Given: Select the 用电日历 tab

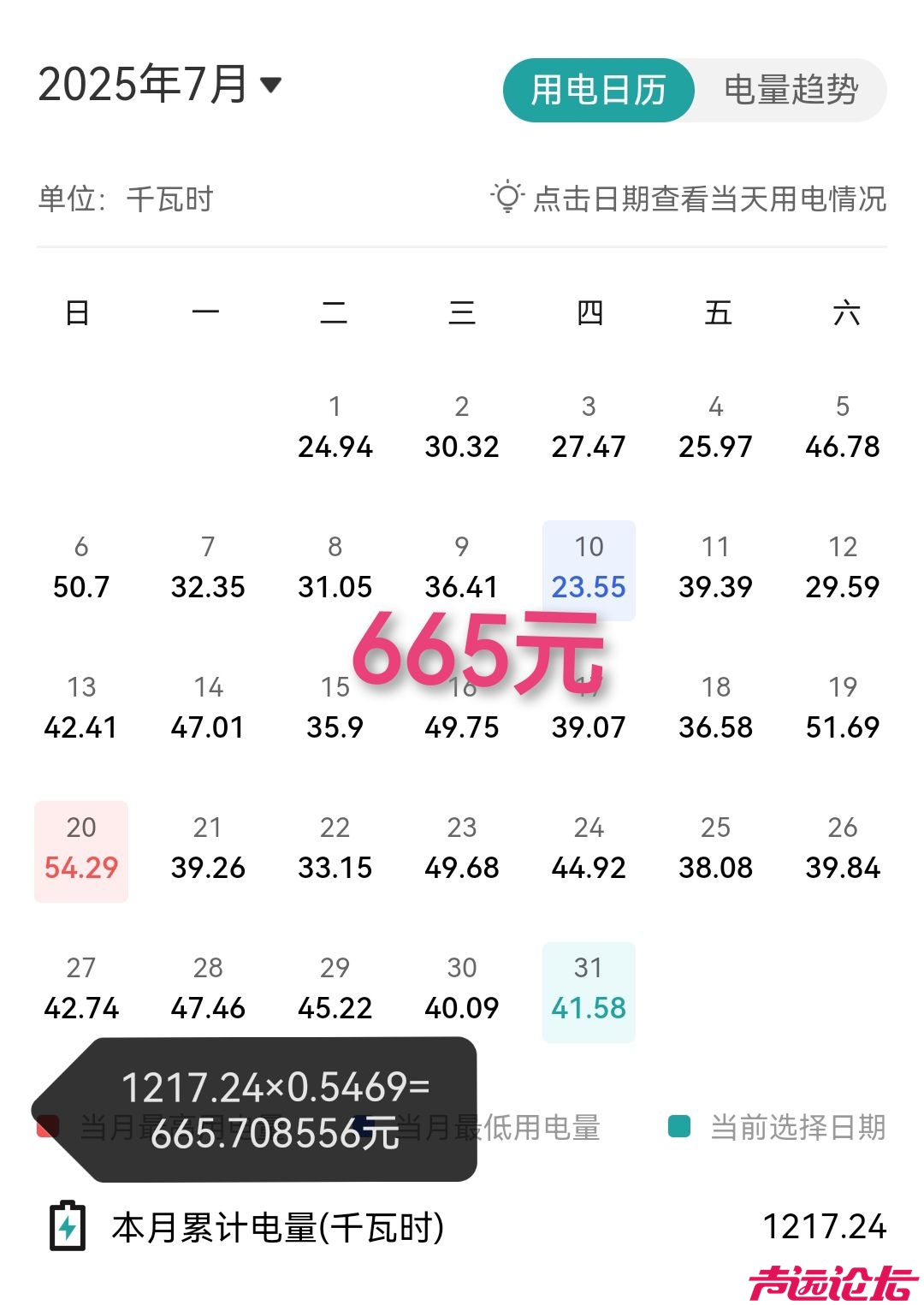Looking at the screenshot, I should click(x=598, y=90).
